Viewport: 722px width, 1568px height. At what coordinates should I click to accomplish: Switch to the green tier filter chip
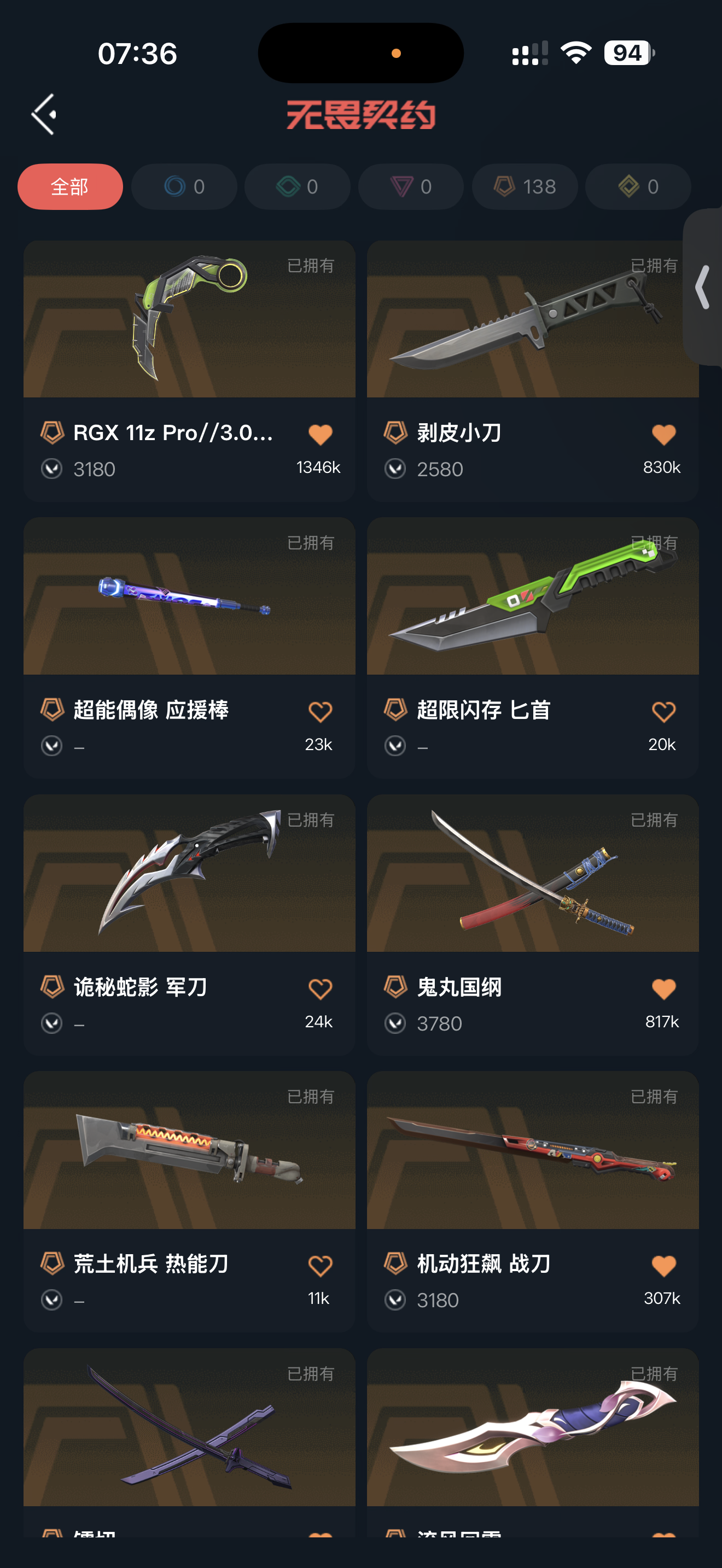tap(297, 186)
